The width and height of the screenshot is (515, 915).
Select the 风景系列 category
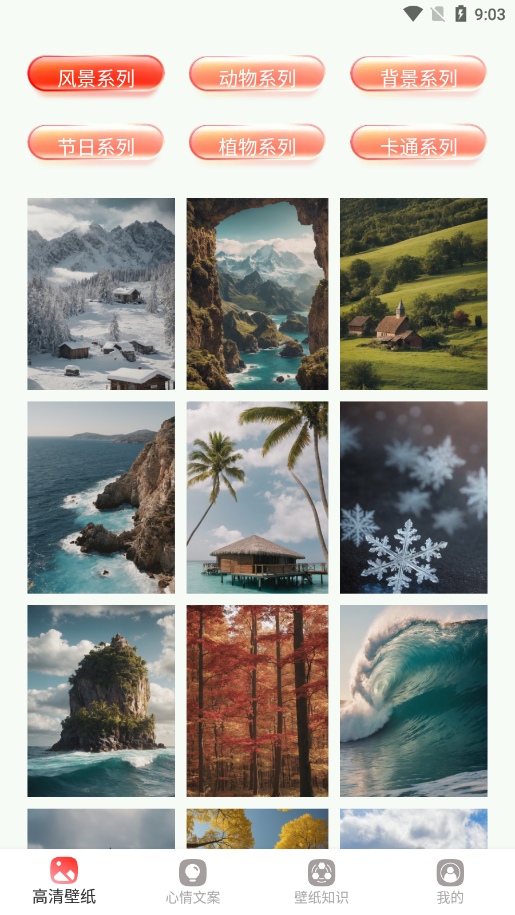point(96,74)
